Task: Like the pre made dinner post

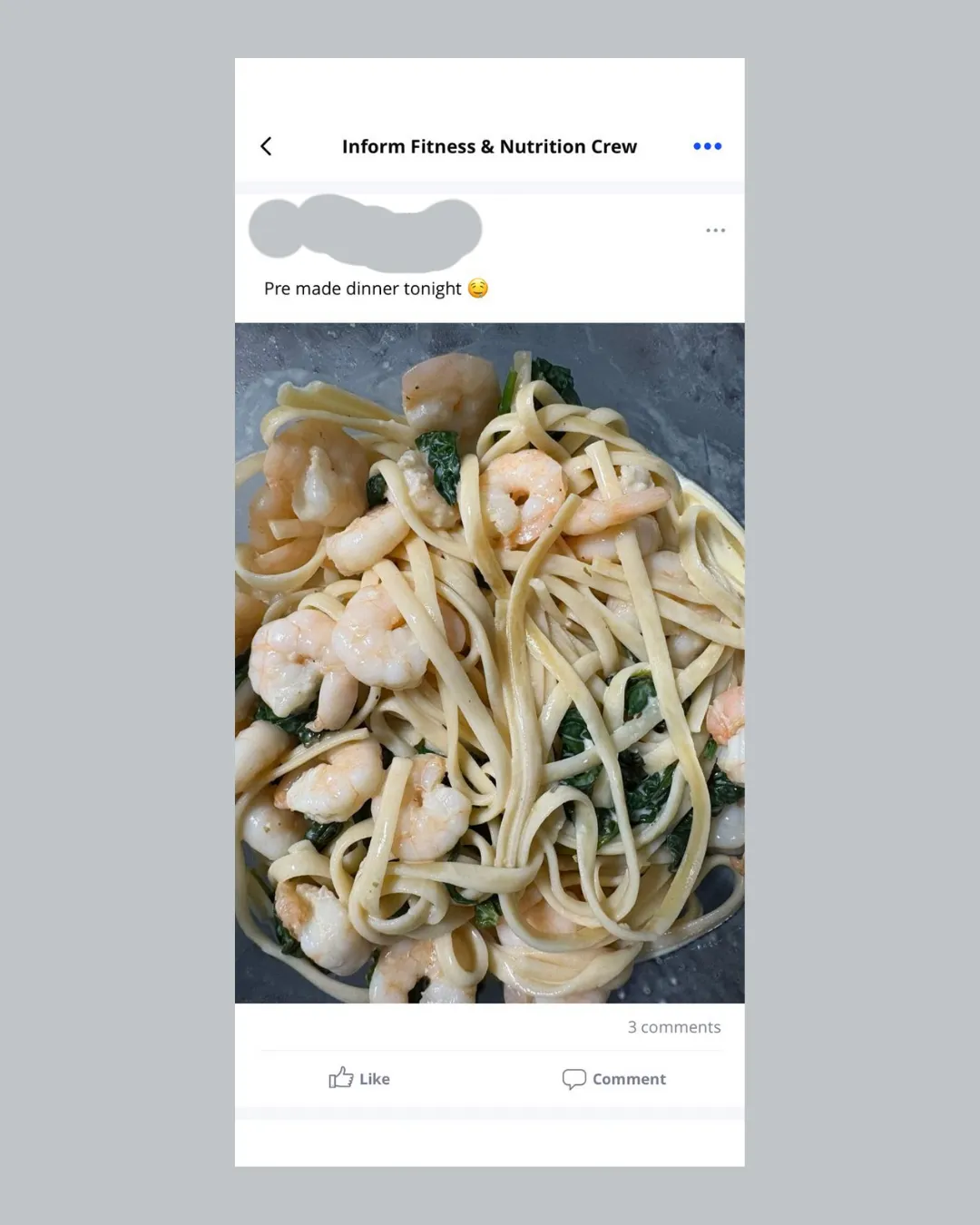Action: tap(359, 1078)
